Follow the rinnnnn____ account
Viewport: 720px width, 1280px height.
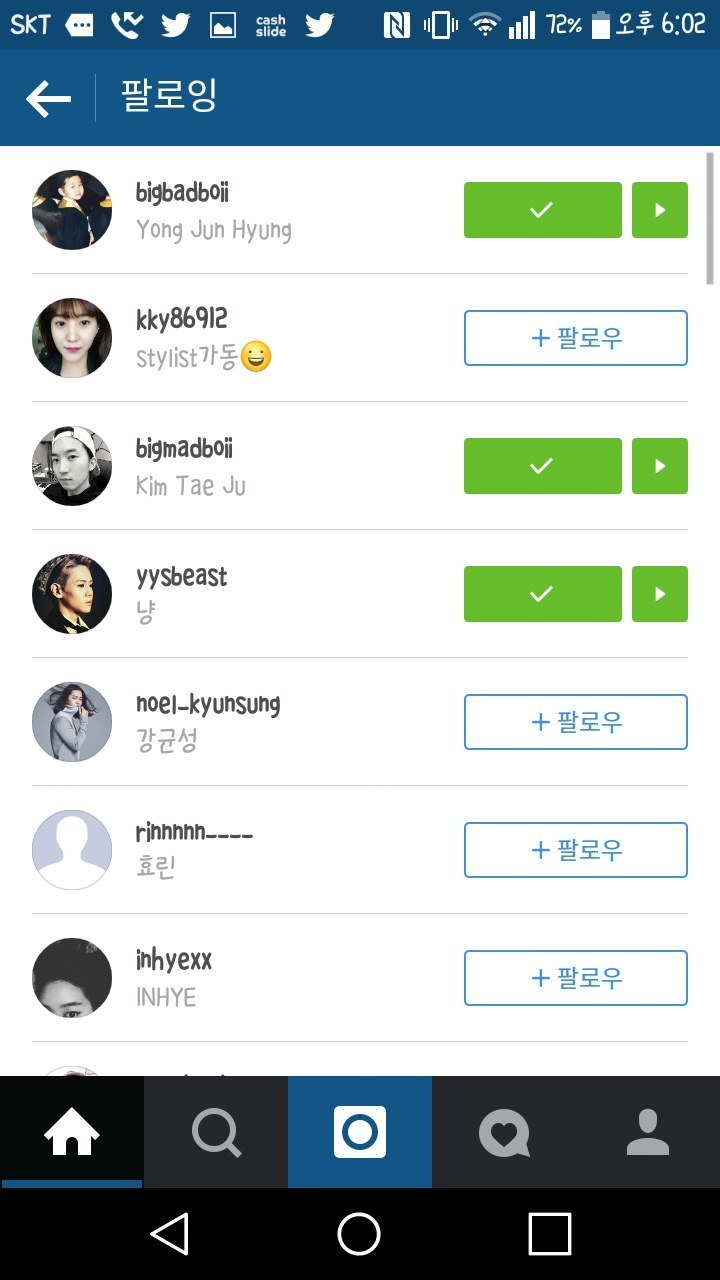[575, 850]
